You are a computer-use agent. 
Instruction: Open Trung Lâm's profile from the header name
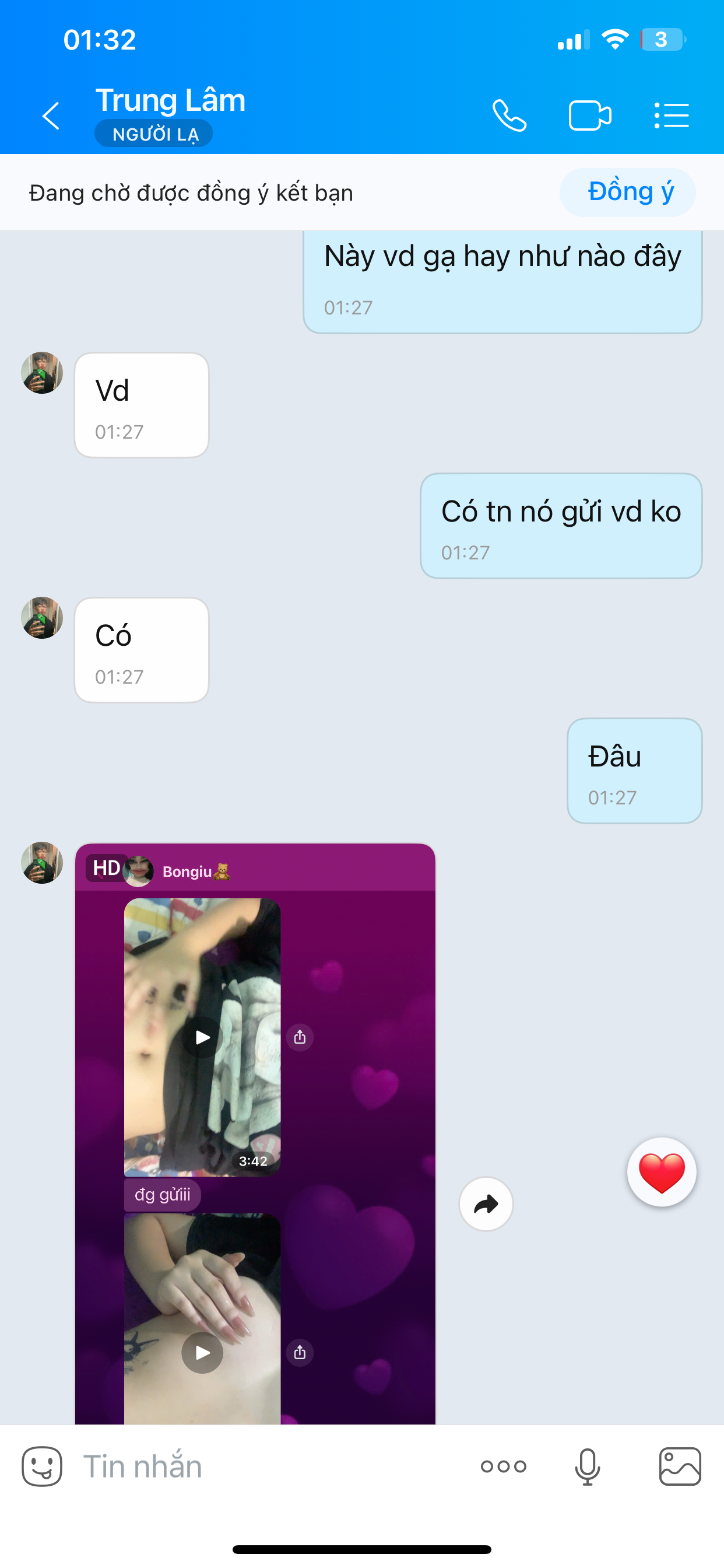coord(170,100)
